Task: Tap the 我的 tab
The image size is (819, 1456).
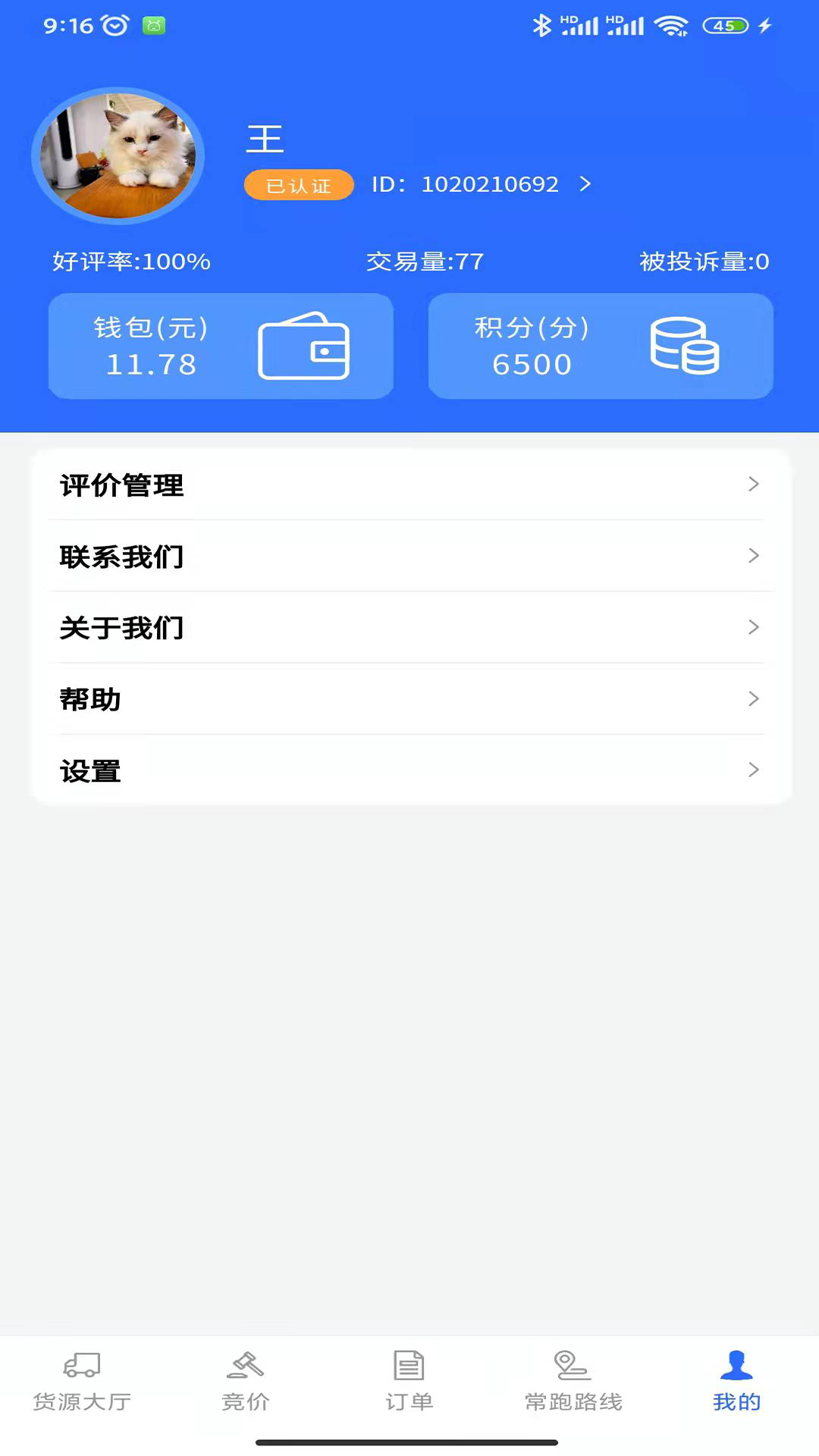Action: (x=736, y=1381)
